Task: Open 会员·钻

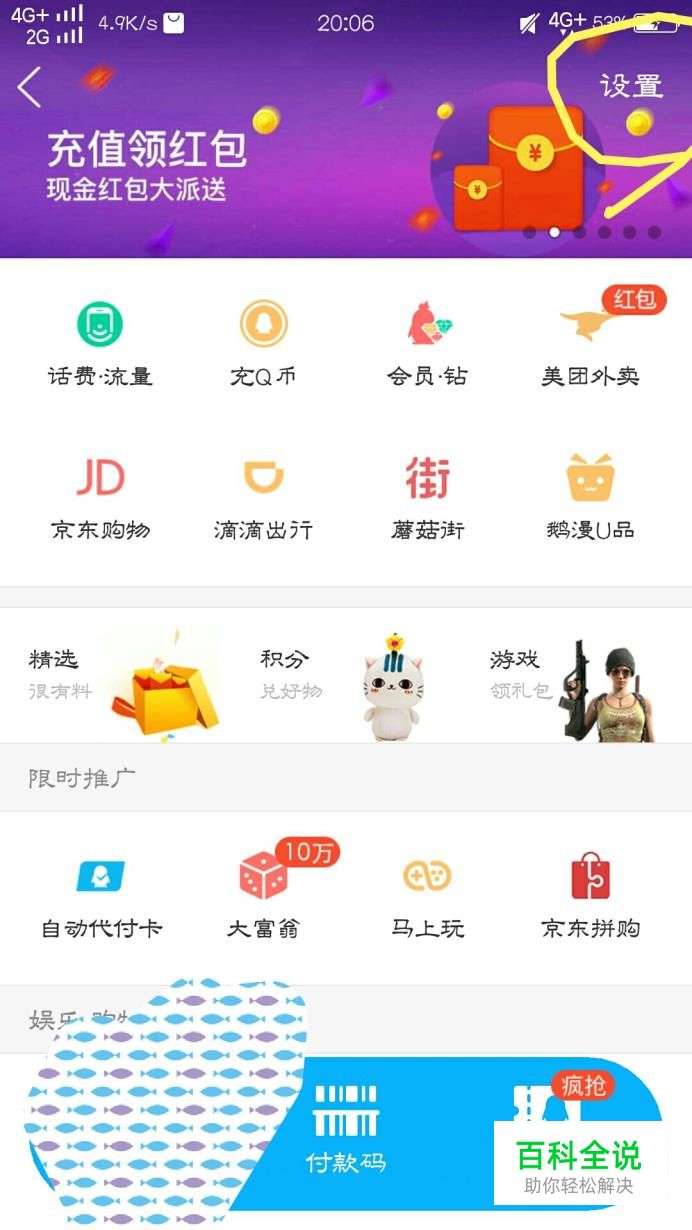Action: click(x=428, y=344)
